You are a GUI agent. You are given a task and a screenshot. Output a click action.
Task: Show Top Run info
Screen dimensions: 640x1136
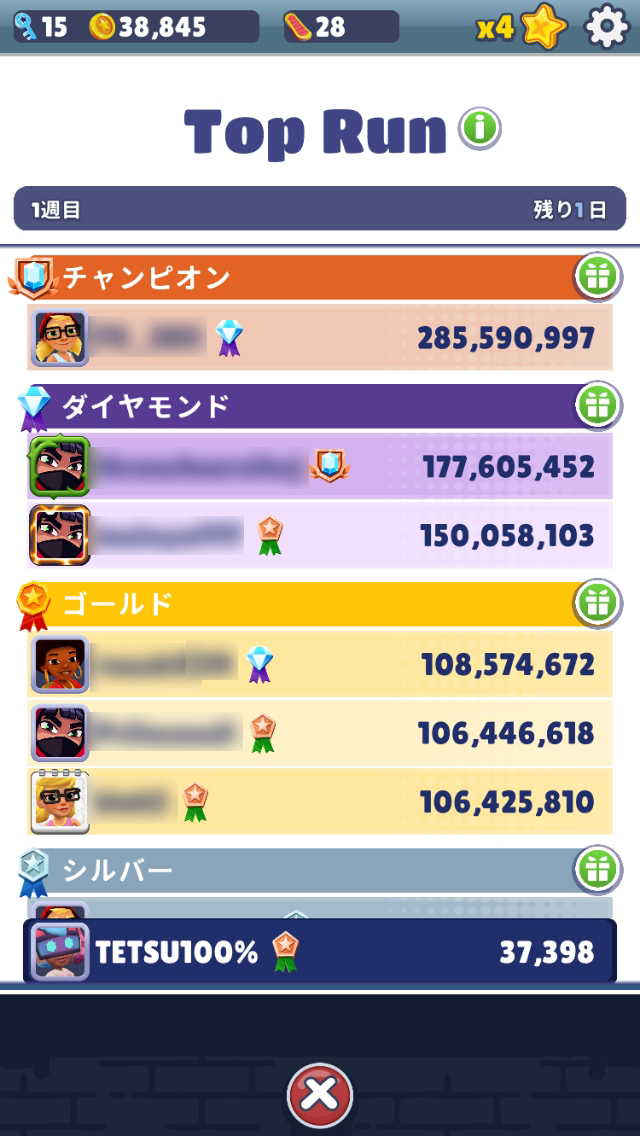click(479, 129)
